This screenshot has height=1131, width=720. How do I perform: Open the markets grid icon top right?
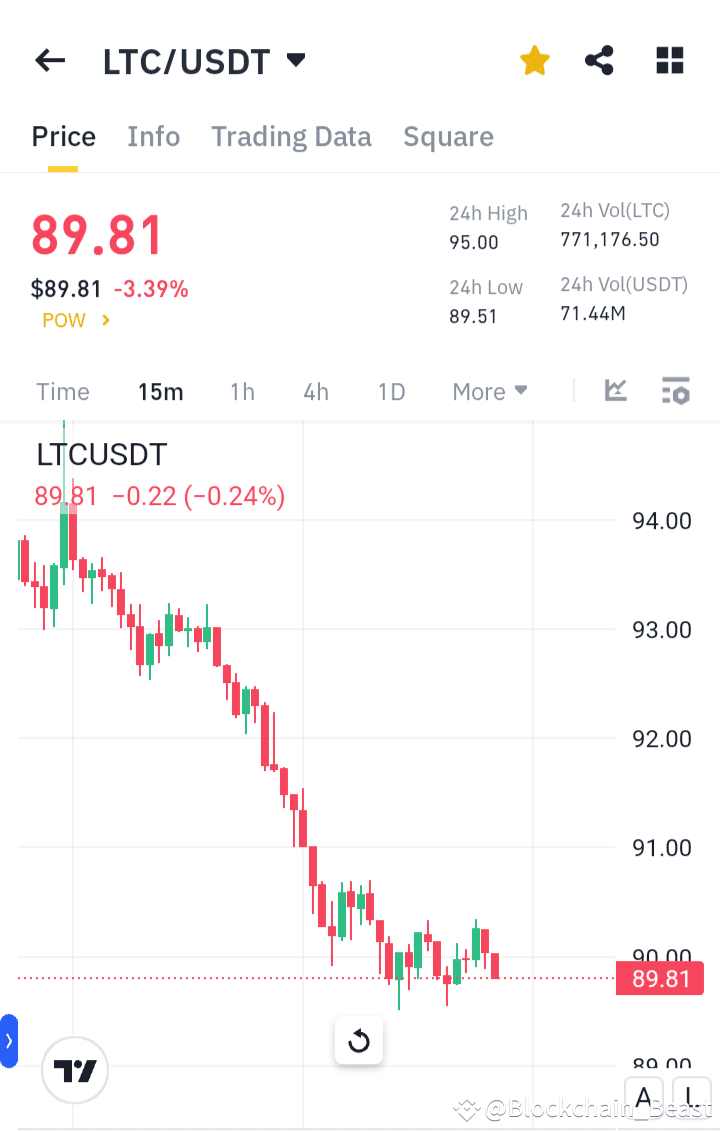tap(669, 60)
